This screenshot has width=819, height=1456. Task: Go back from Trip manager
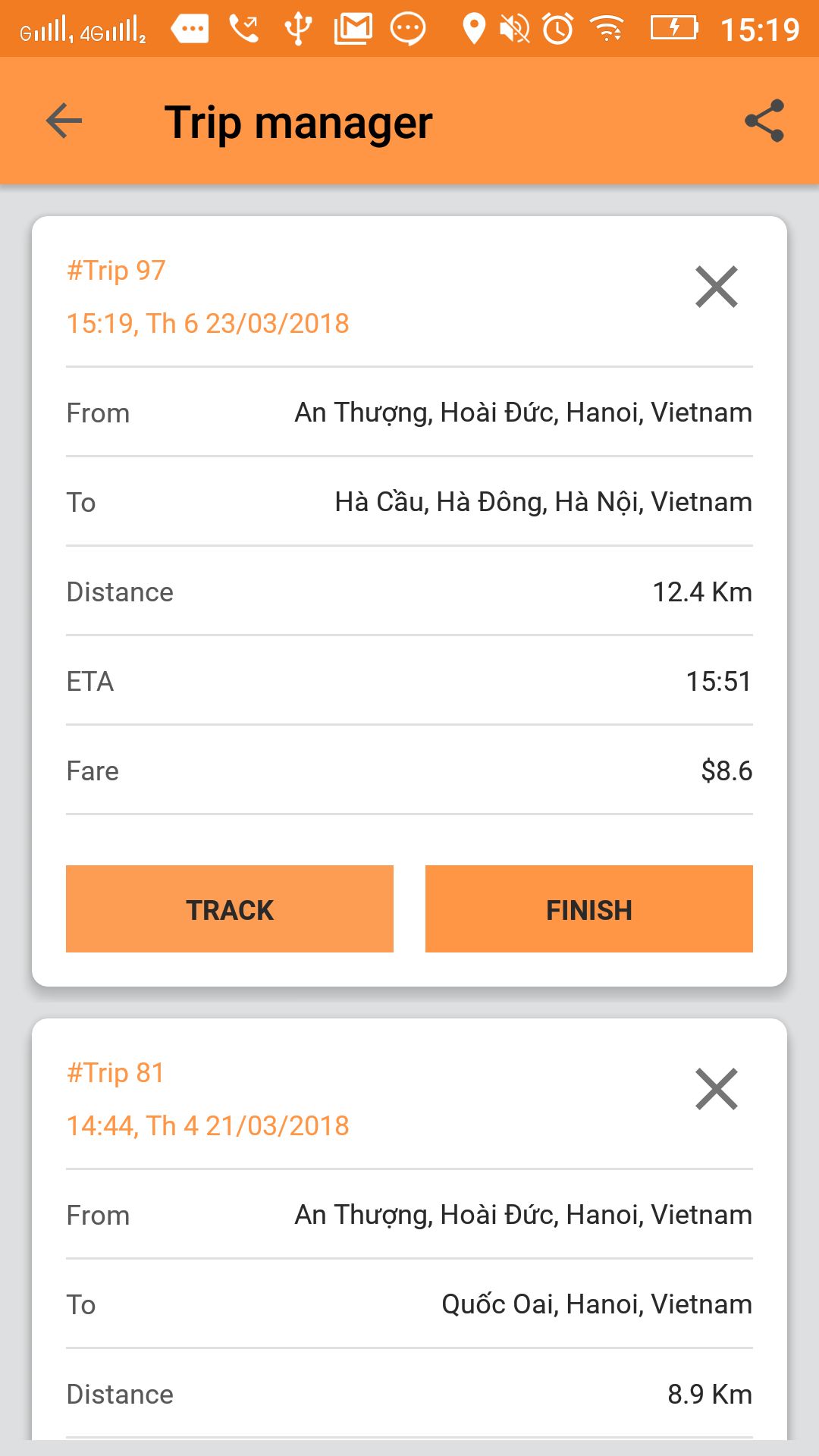pos(64,121)
